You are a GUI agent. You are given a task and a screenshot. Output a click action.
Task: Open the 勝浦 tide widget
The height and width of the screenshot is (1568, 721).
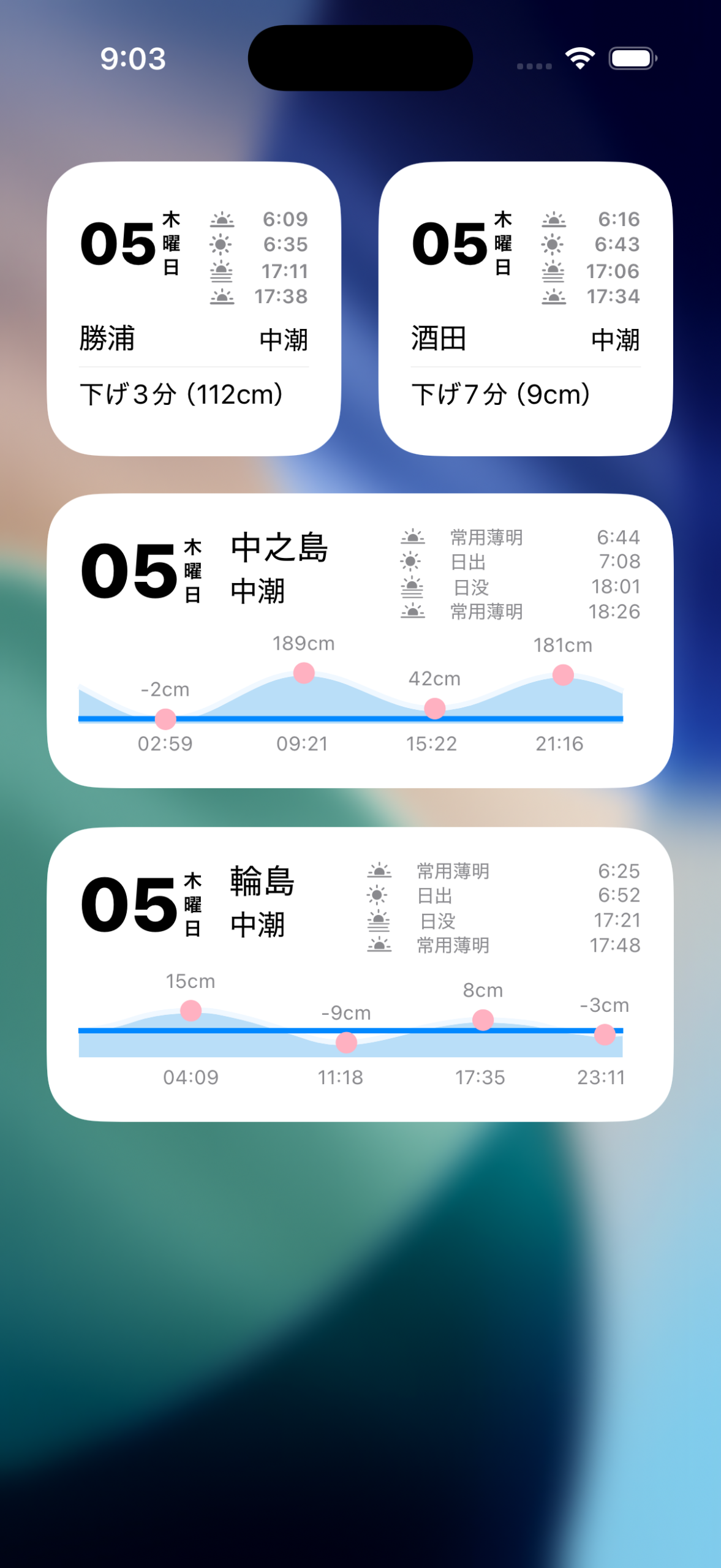click(x=194, y=309)
